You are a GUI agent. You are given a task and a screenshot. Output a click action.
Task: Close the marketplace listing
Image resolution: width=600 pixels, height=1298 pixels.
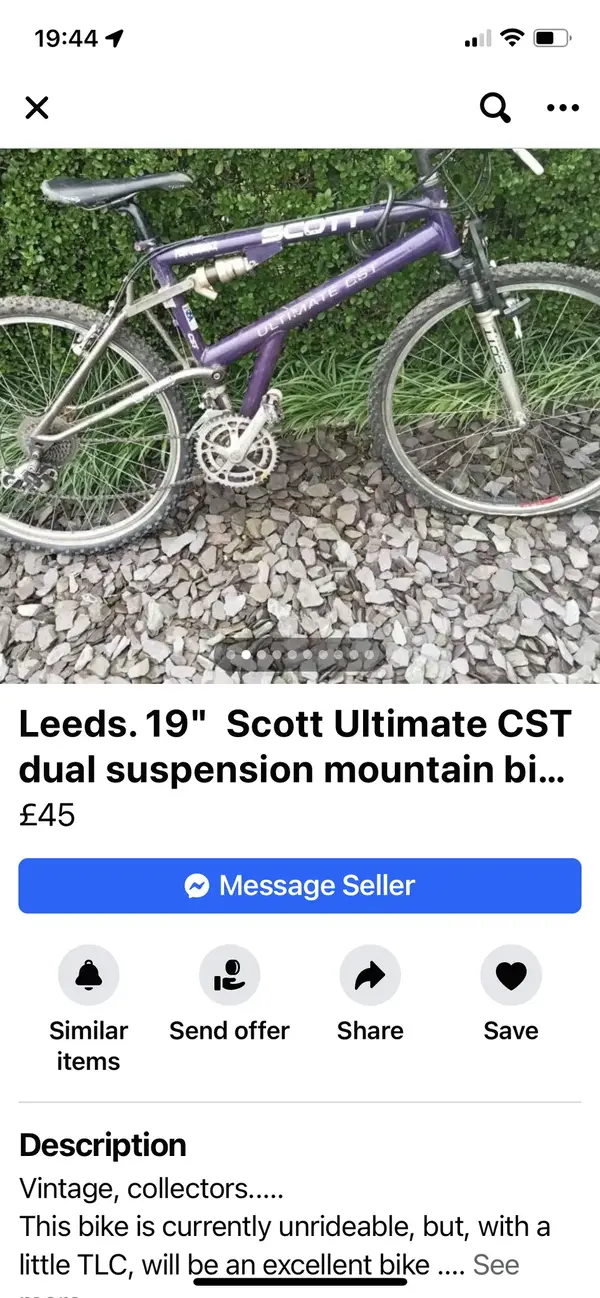click(37, 108)
